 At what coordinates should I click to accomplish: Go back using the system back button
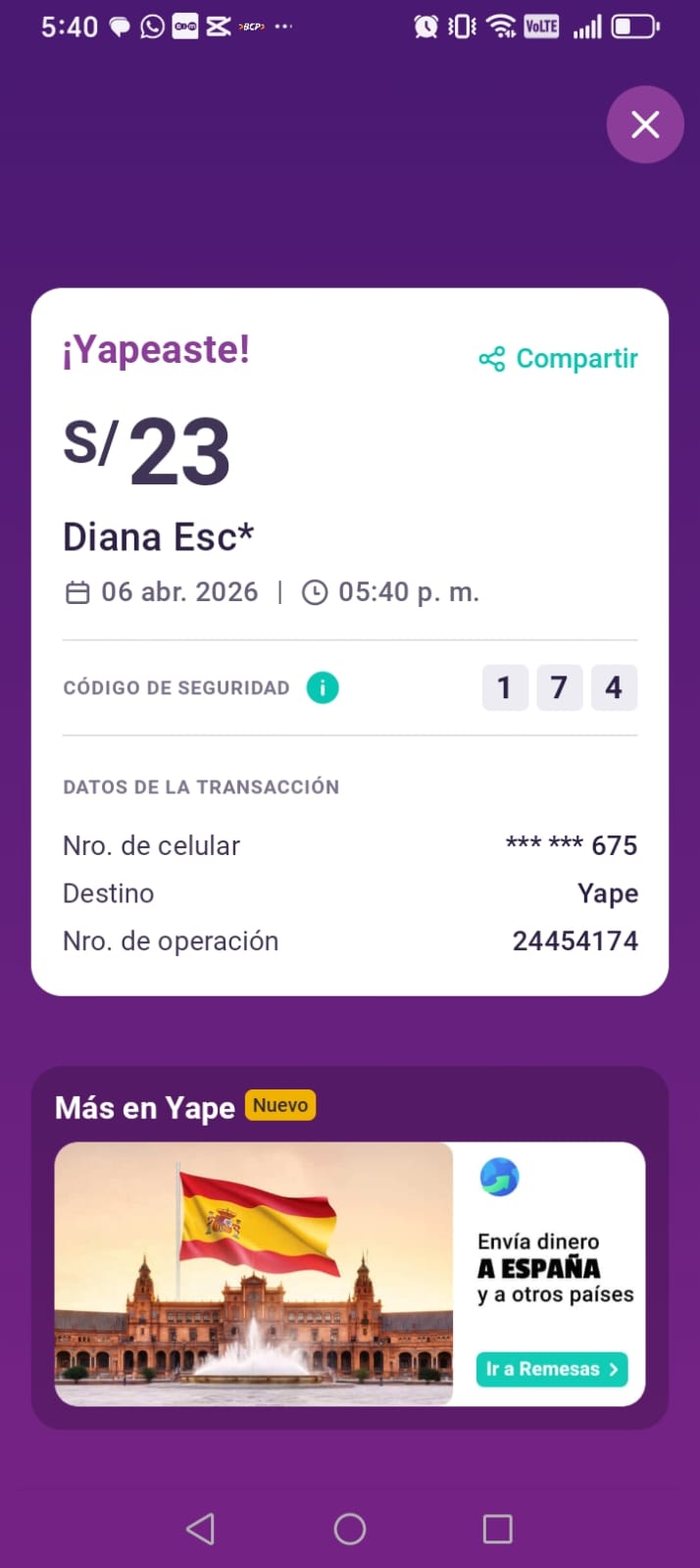201,1529
